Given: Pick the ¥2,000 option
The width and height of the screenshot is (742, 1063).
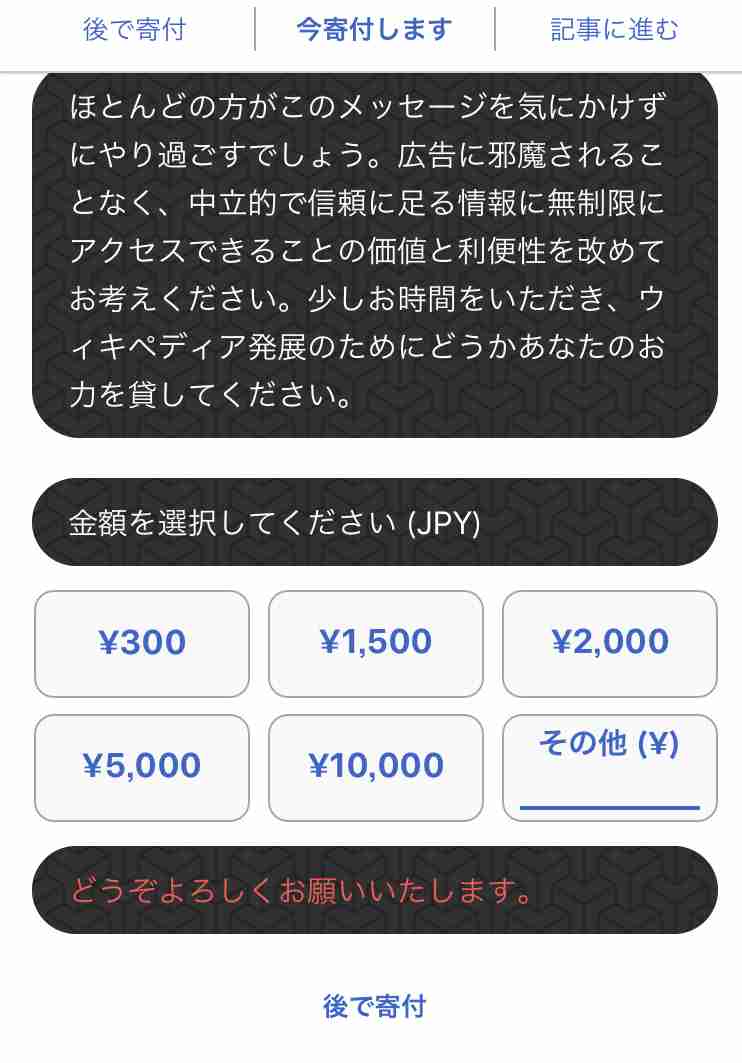Looking at the screenshot, I should click(x=609, y=643).
